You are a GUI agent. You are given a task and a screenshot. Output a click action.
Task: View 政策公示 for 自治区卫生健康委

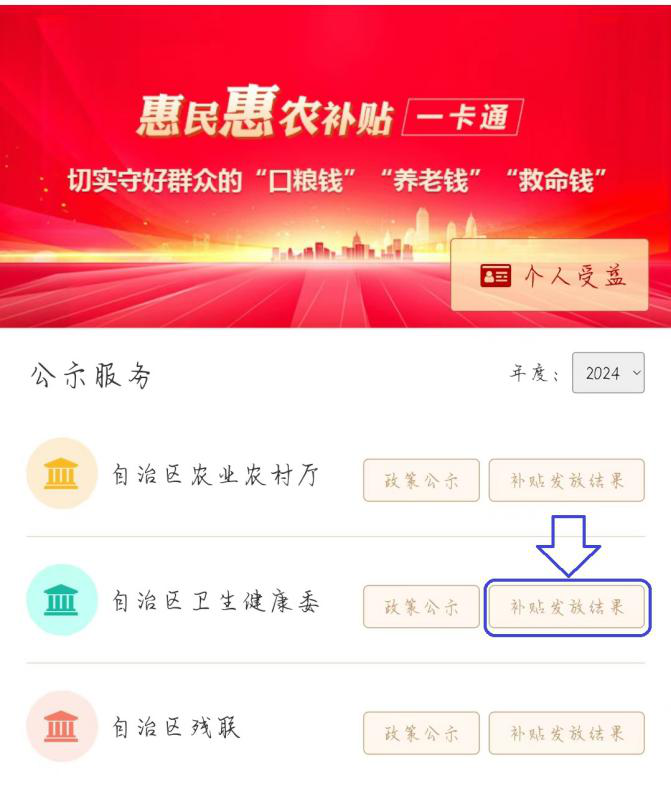click(421, 606)
